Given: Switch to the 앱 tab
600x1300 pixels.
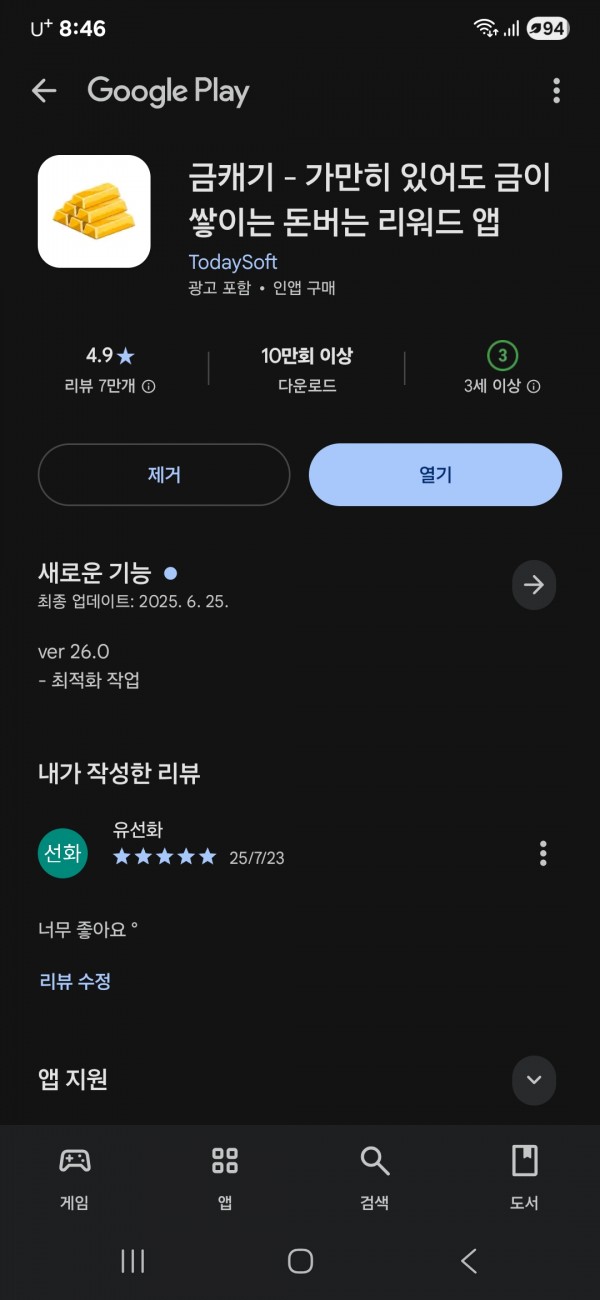Looking at the screenshot, I should point(225,1178).
